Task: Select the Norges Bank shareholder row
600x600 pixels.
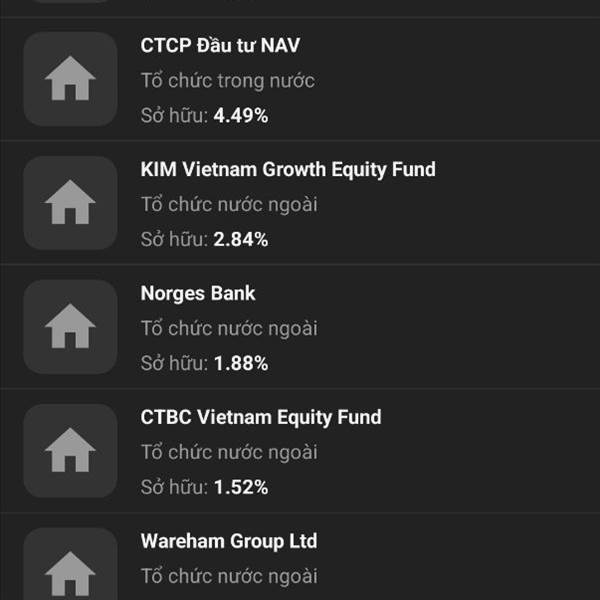Action: click(x=300, y=326)
